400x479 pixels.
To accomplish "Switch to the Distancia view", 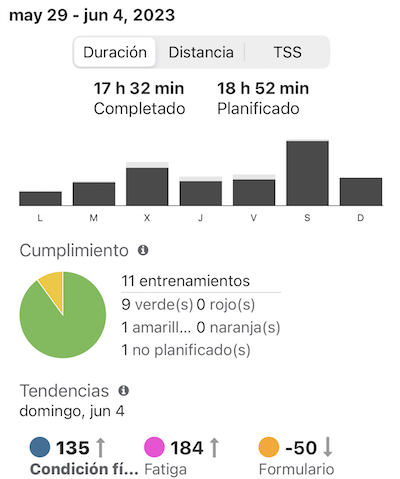I will tap(201, 52).
